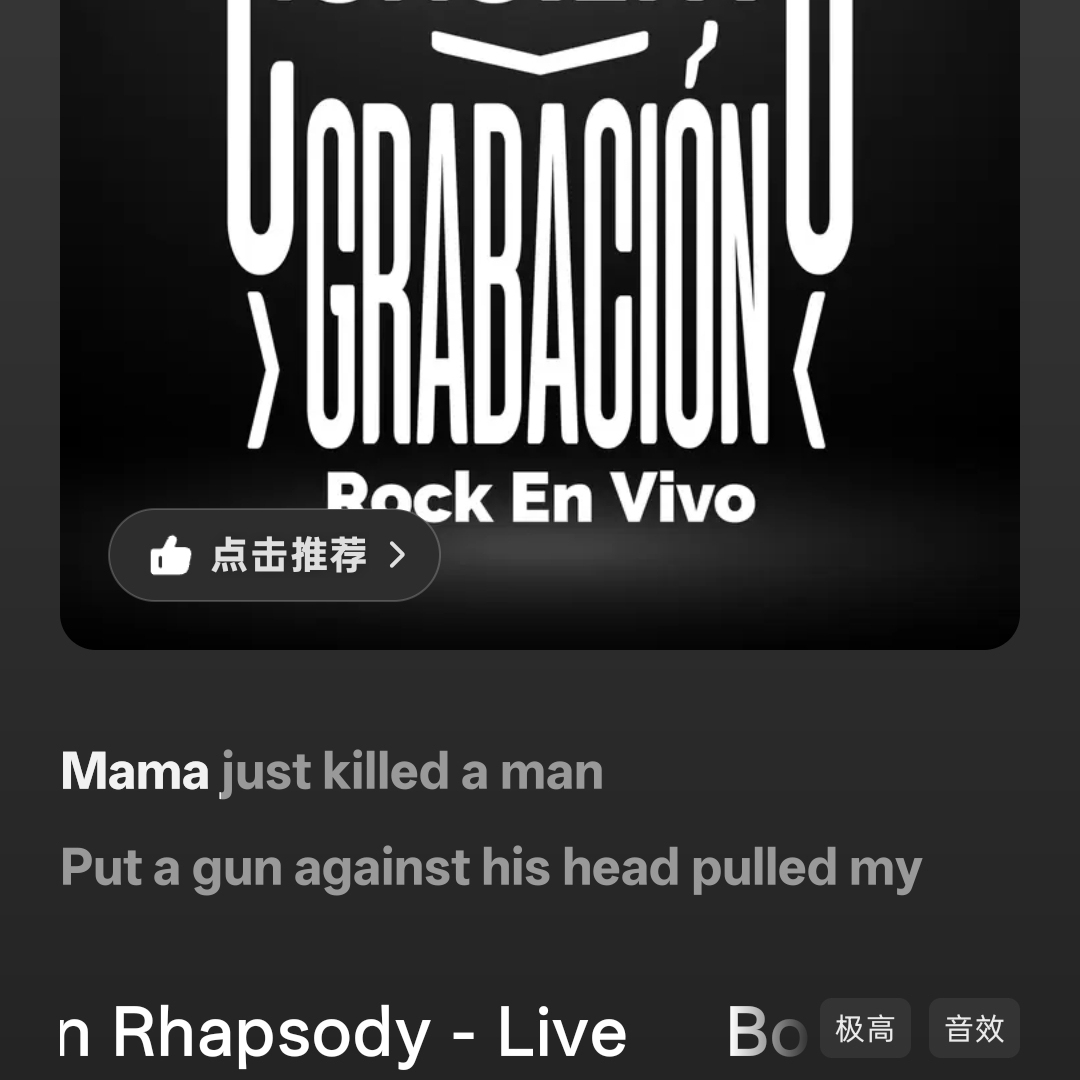Open the 音效 sound effects settings
This screenshot has height=1080, width=1080.
pyautogui.click(x=974, y=1028)
